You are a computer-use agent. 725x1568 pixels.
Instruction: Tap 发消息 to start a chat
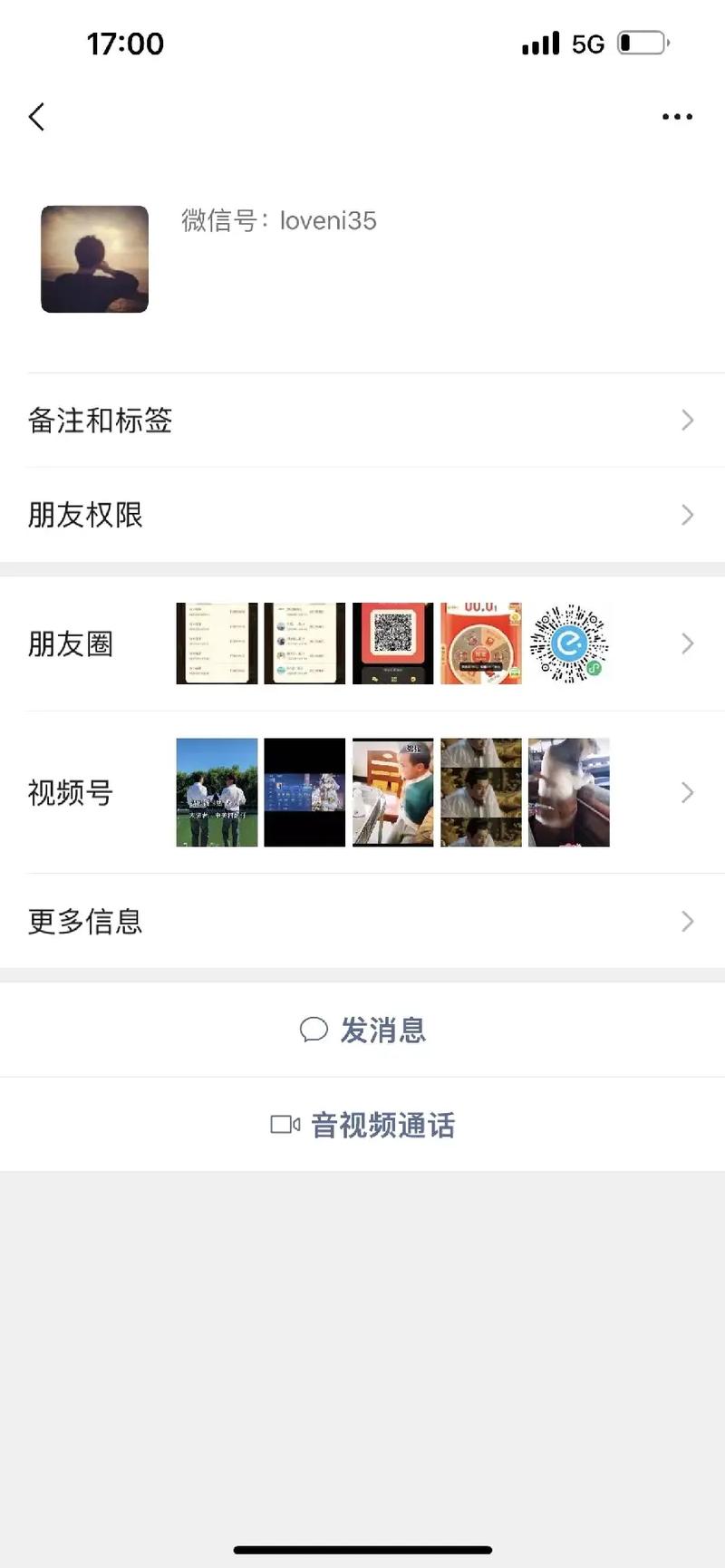[x=382, y=1031]
